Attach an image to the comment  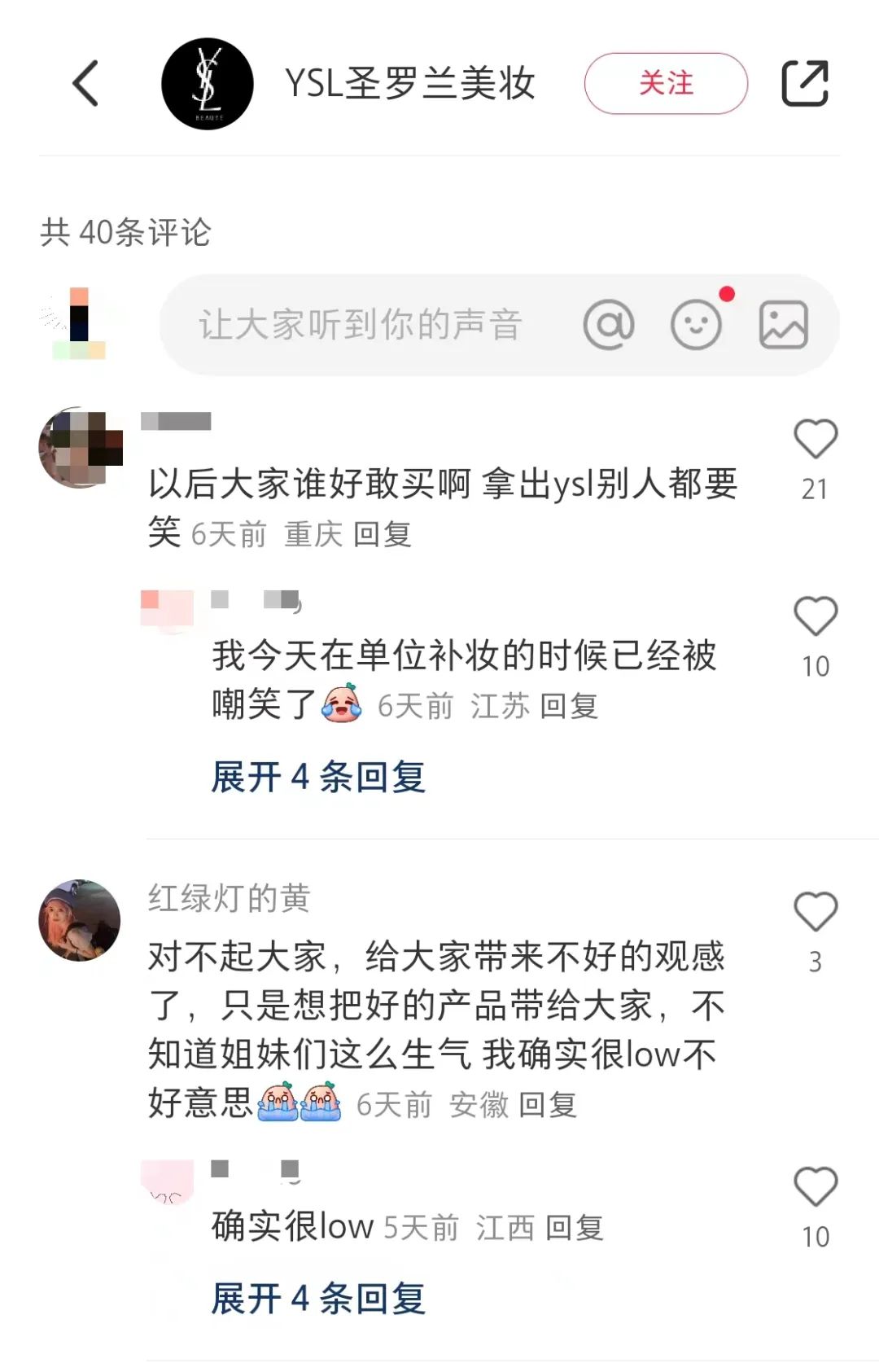click(783, 325)
